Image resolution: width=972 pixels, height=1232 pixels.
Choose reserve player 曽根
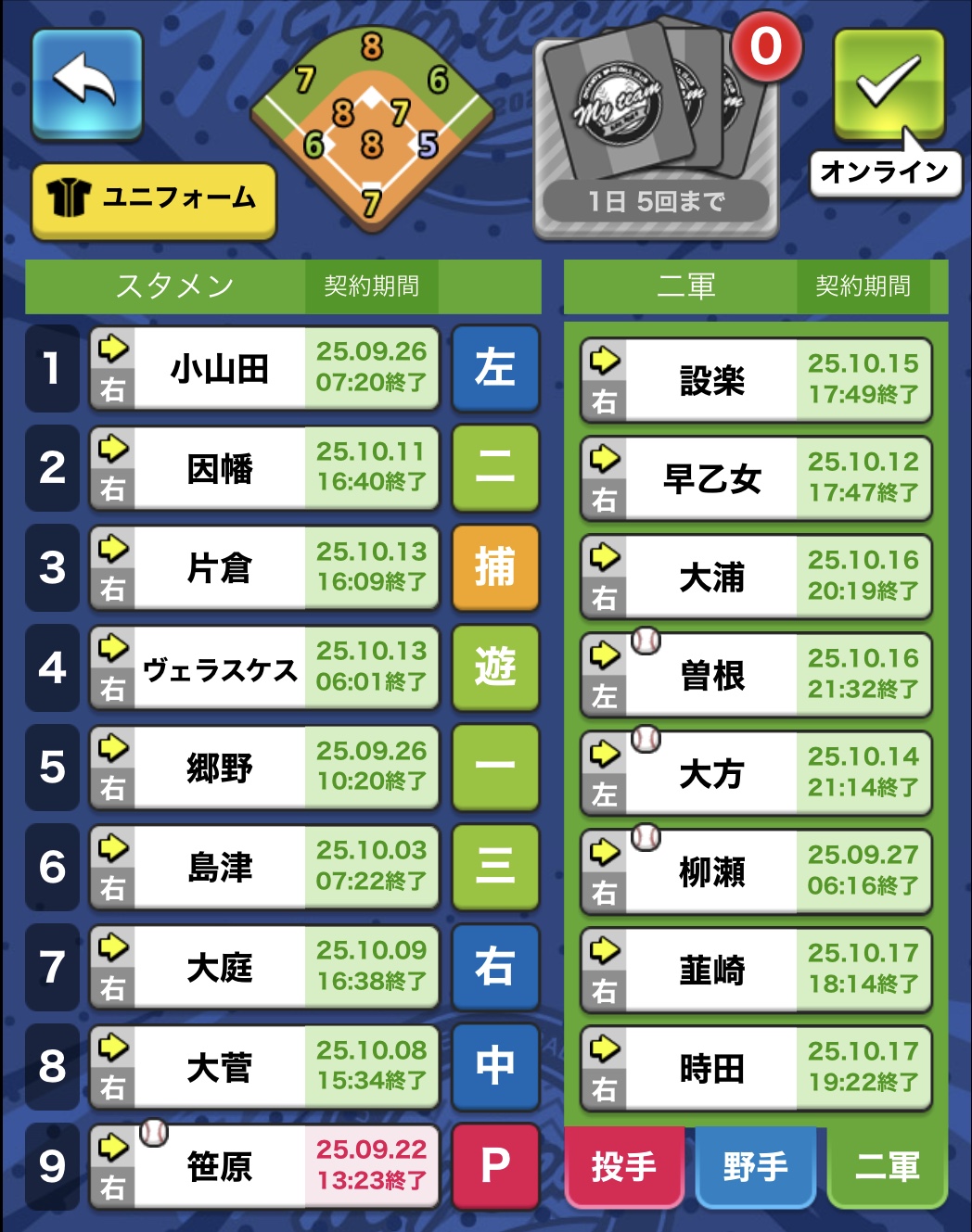[x=711, y=675]
